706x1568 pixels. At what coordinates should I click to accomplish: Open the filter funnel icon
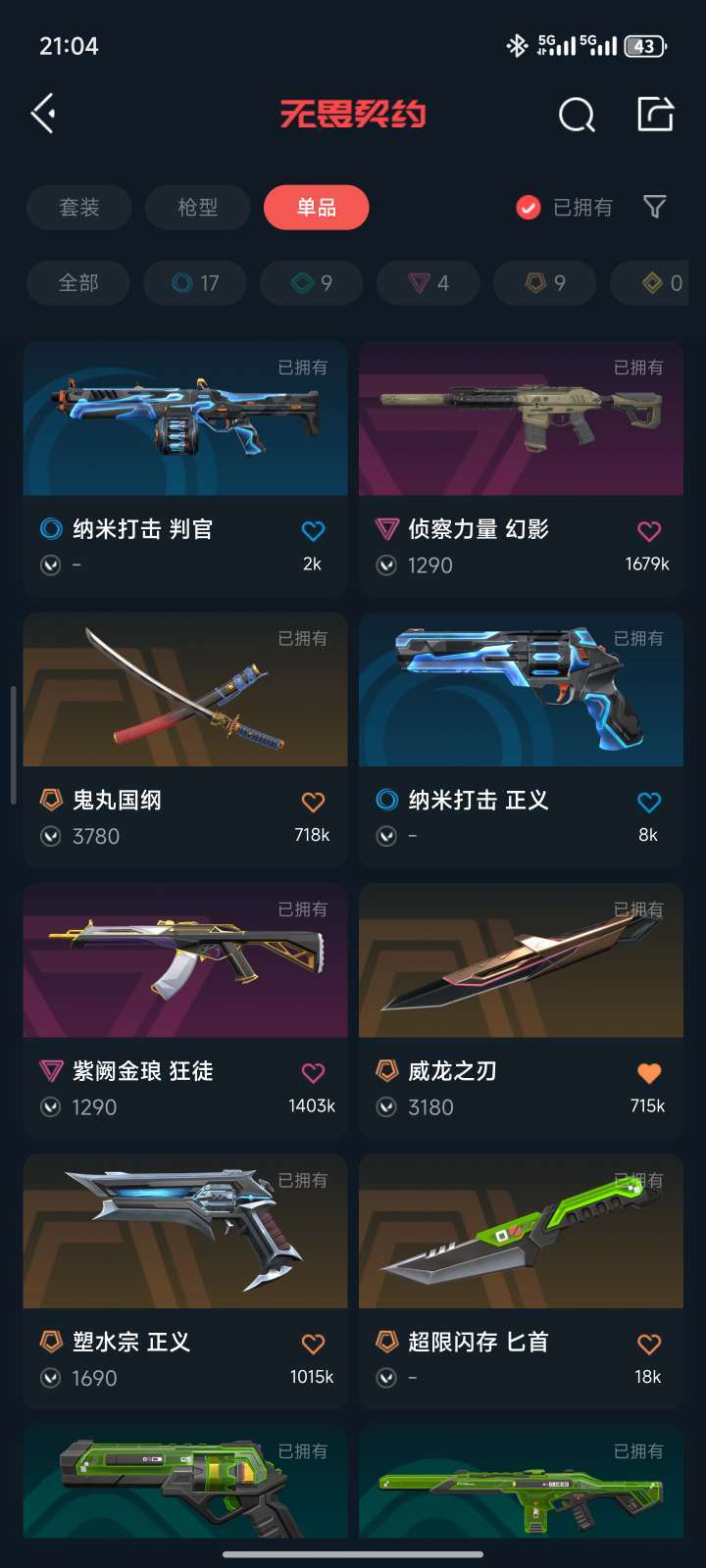pos(654,207)
